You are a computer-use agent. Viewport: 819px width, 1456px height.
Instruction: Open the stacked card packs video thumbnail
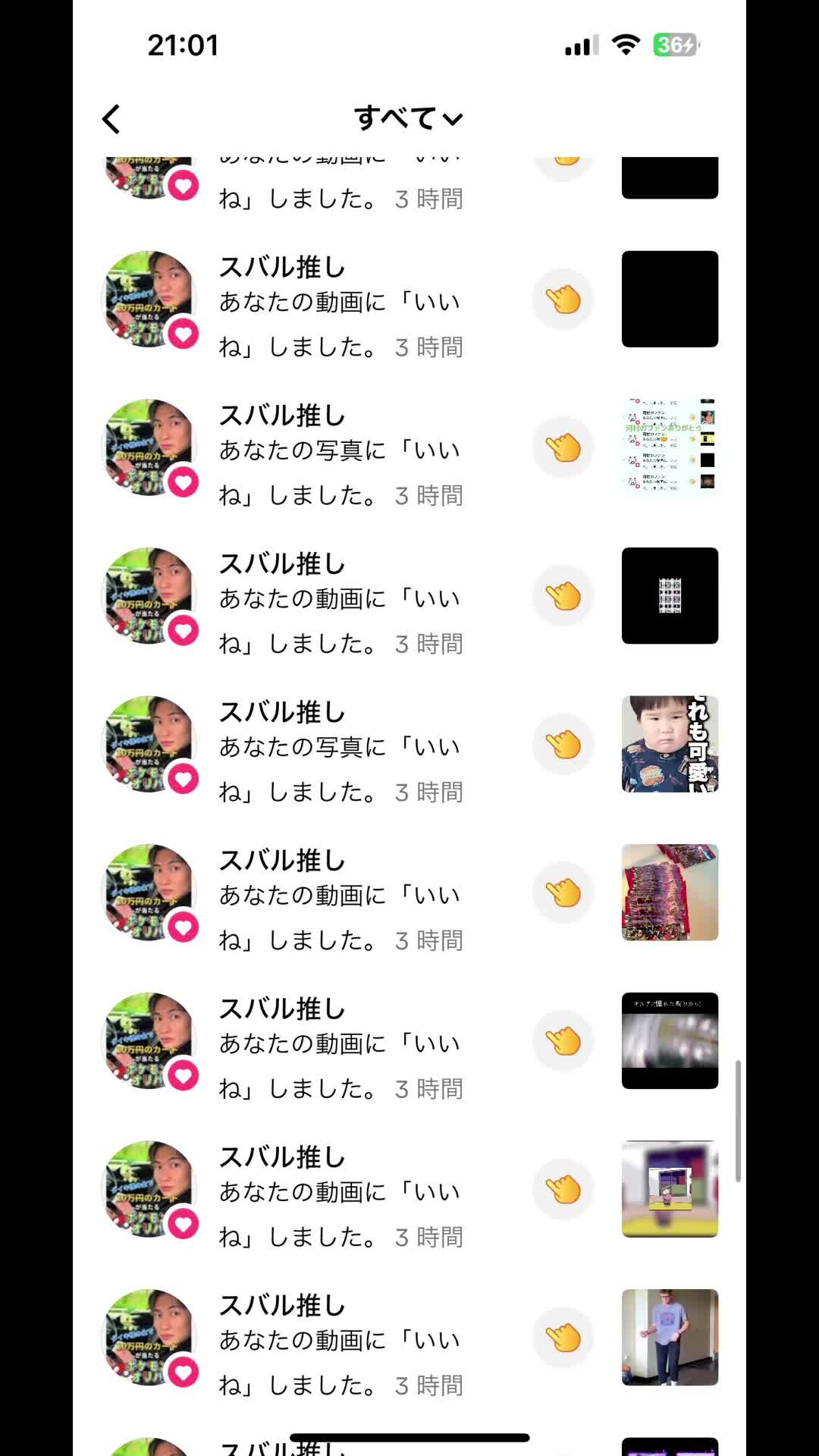pos(670,893)
